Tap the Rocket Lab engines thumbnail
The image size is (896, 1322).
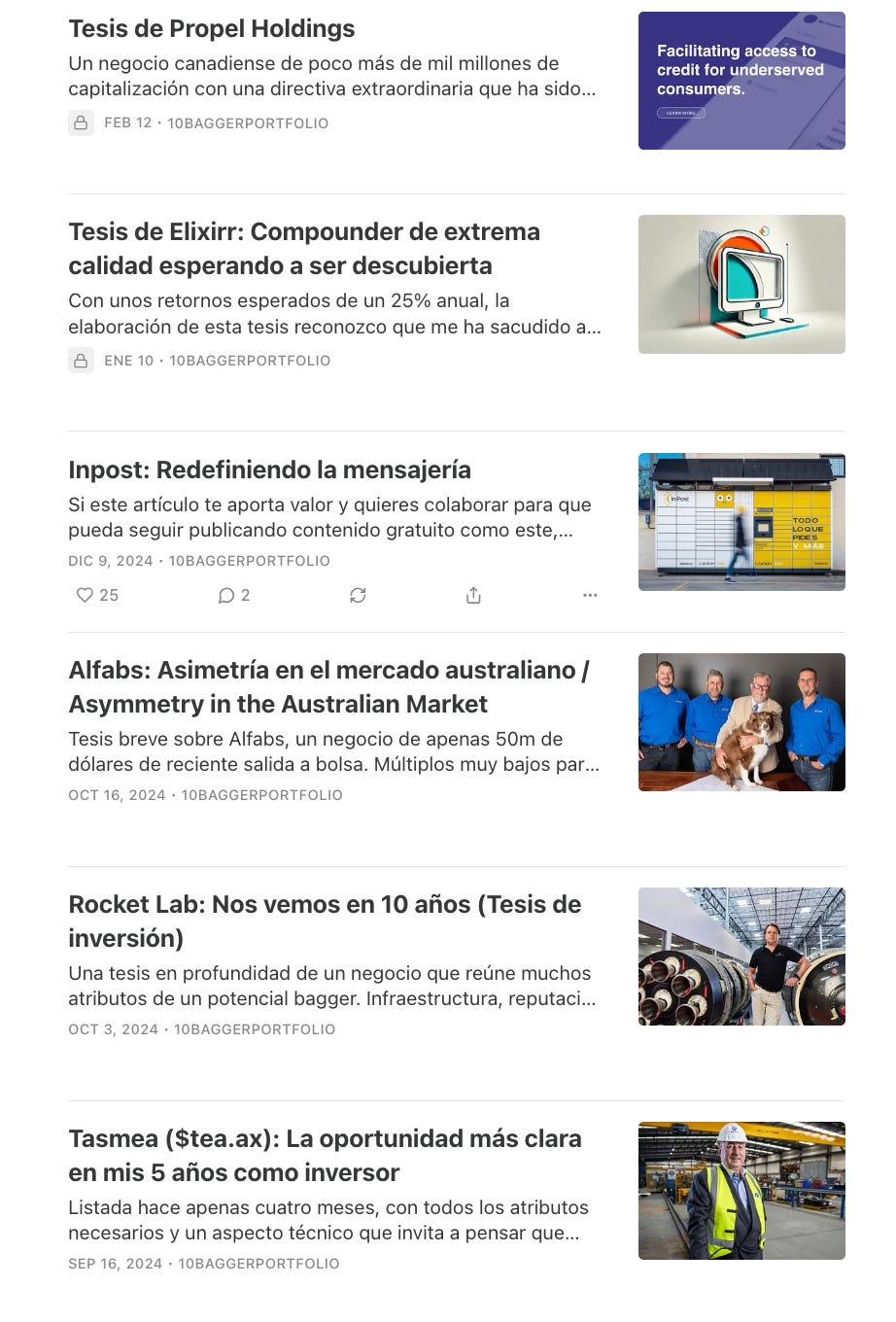pyautogui.click(x=741, y=957)
